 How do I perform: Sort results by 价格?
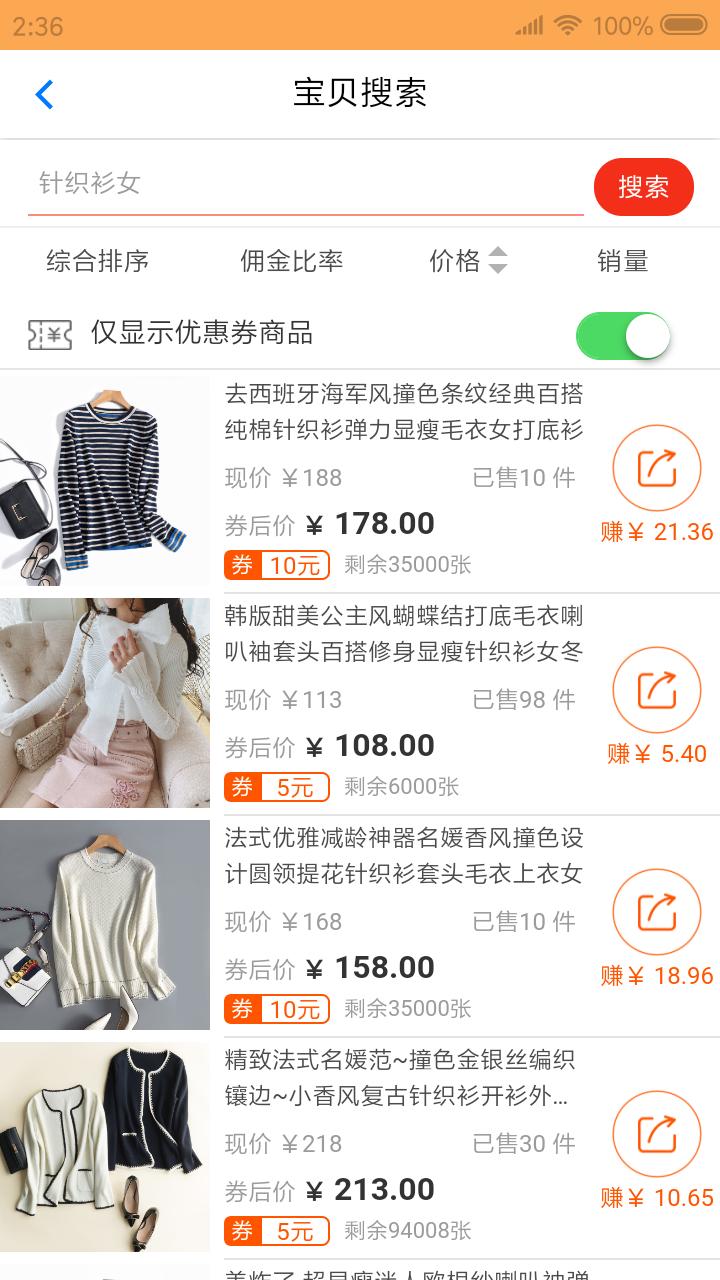tap(467, 262)
